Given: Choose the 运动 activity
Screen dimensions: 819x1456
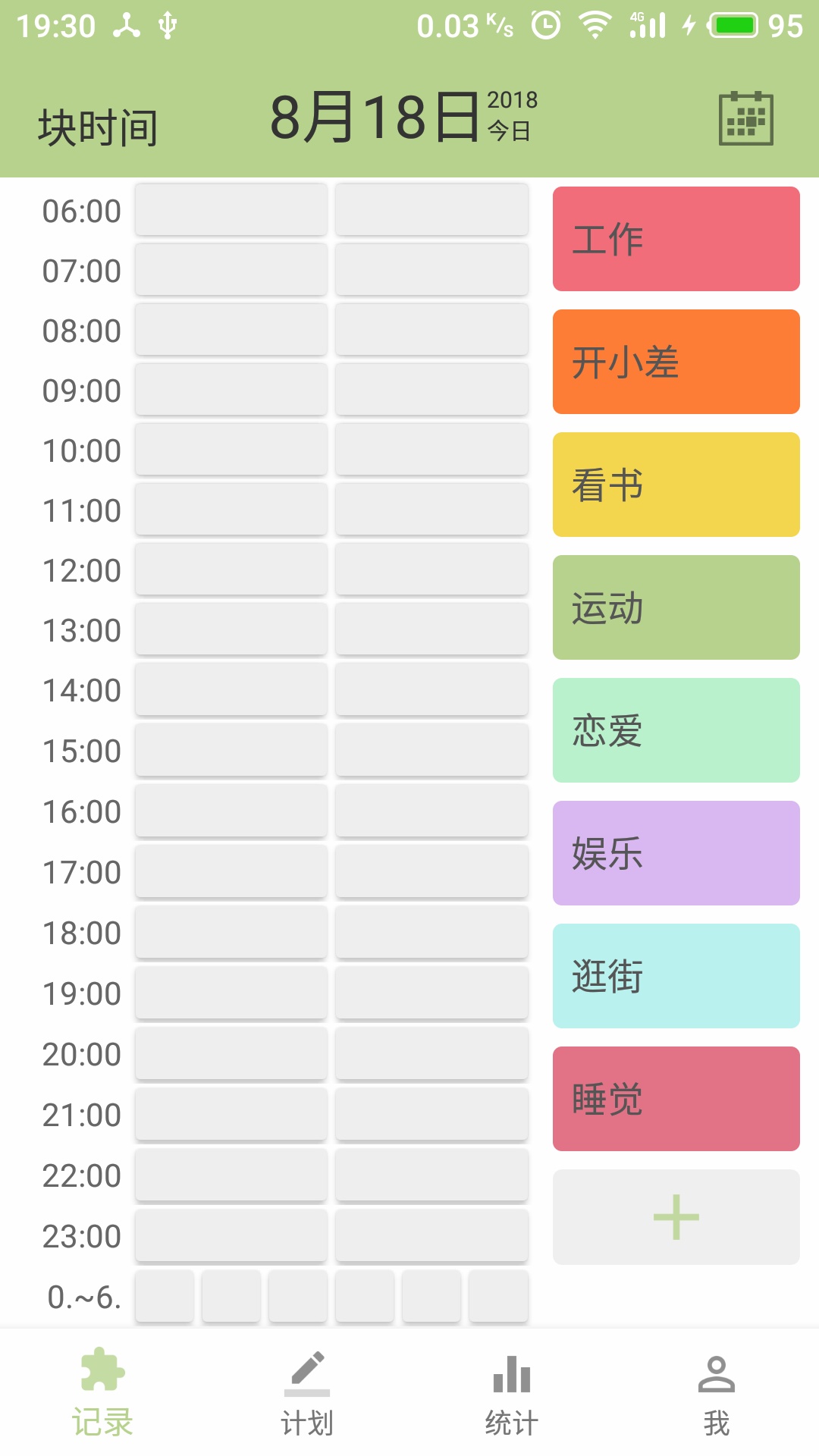Looking at the screenshot, I should [x=675, y=607].
